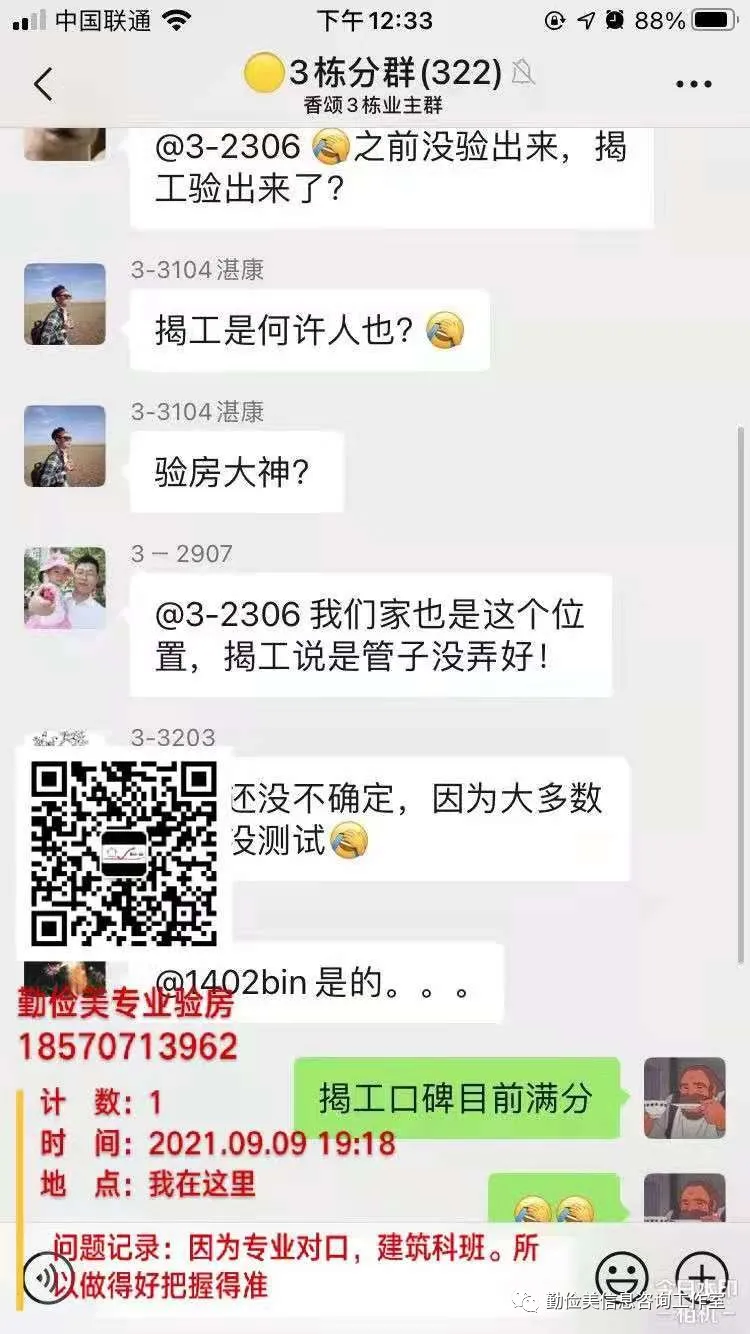Open 3-3104 湛康's avatar beside 揭工是何许人也
This screenshot has height=1334, width=750.
tap(65, 304)
